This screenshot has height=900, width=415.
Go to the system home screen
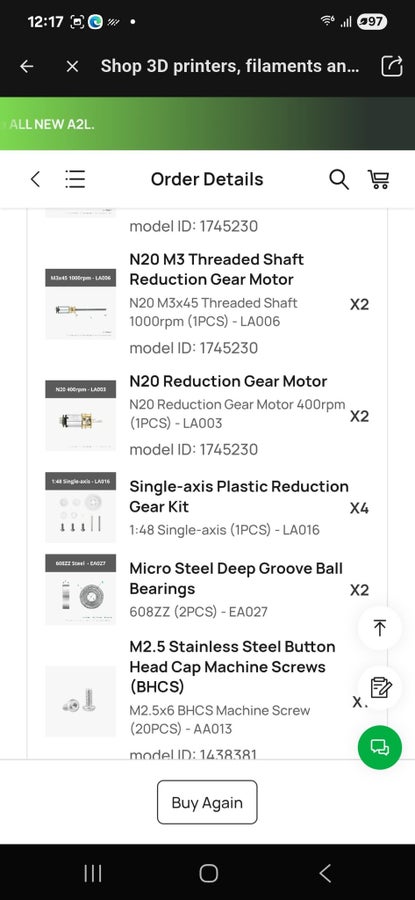point(208,874)
